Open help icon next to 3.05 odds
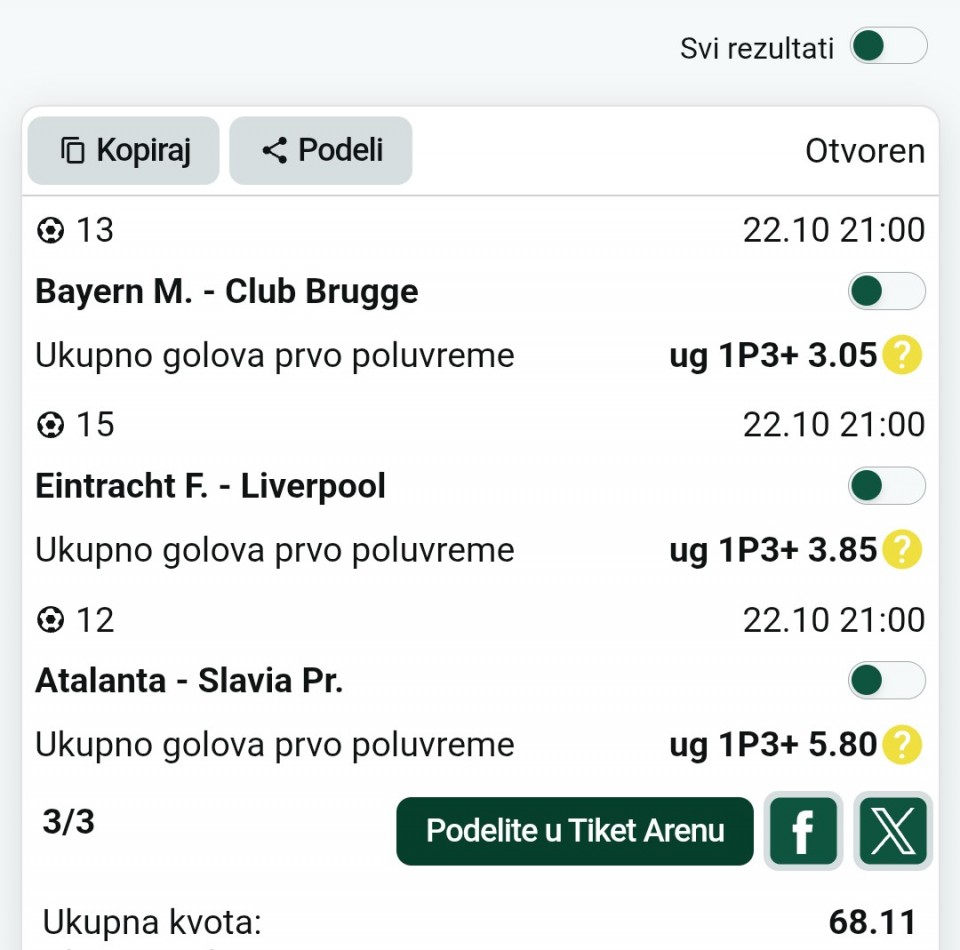Image resolution: width=960 pixels, height=950 pixels. [902, 355]
